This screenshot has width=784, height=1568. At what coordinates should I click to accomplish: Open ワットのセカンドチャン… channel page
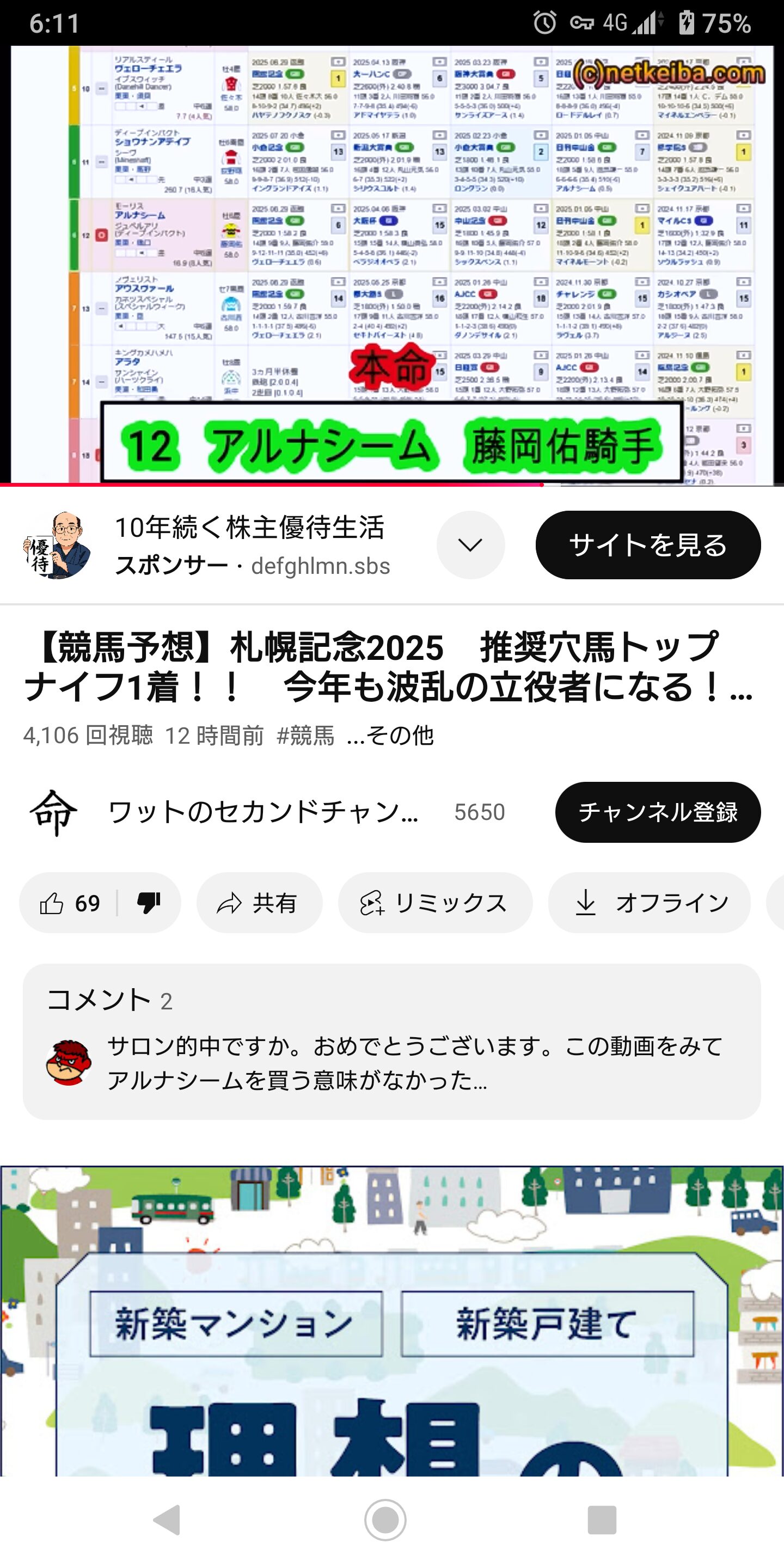click(x=264, y=812)
